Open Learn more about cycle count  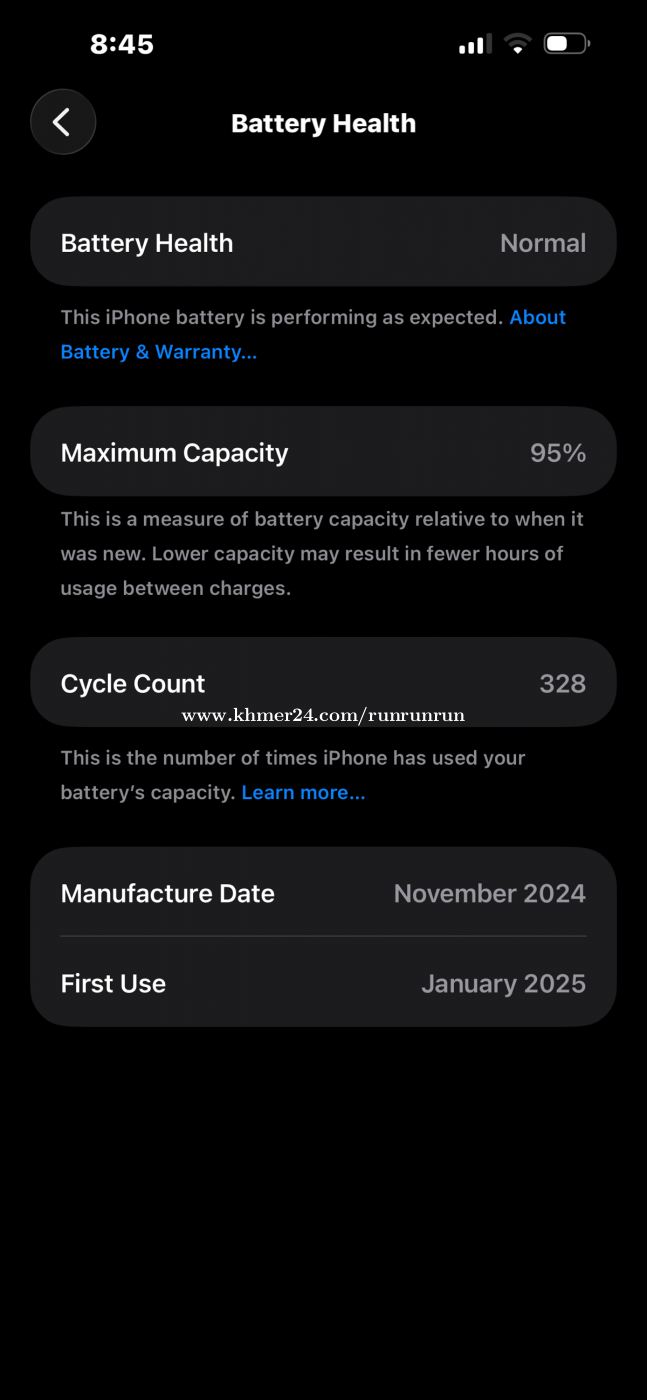click(x=303, y=793)
